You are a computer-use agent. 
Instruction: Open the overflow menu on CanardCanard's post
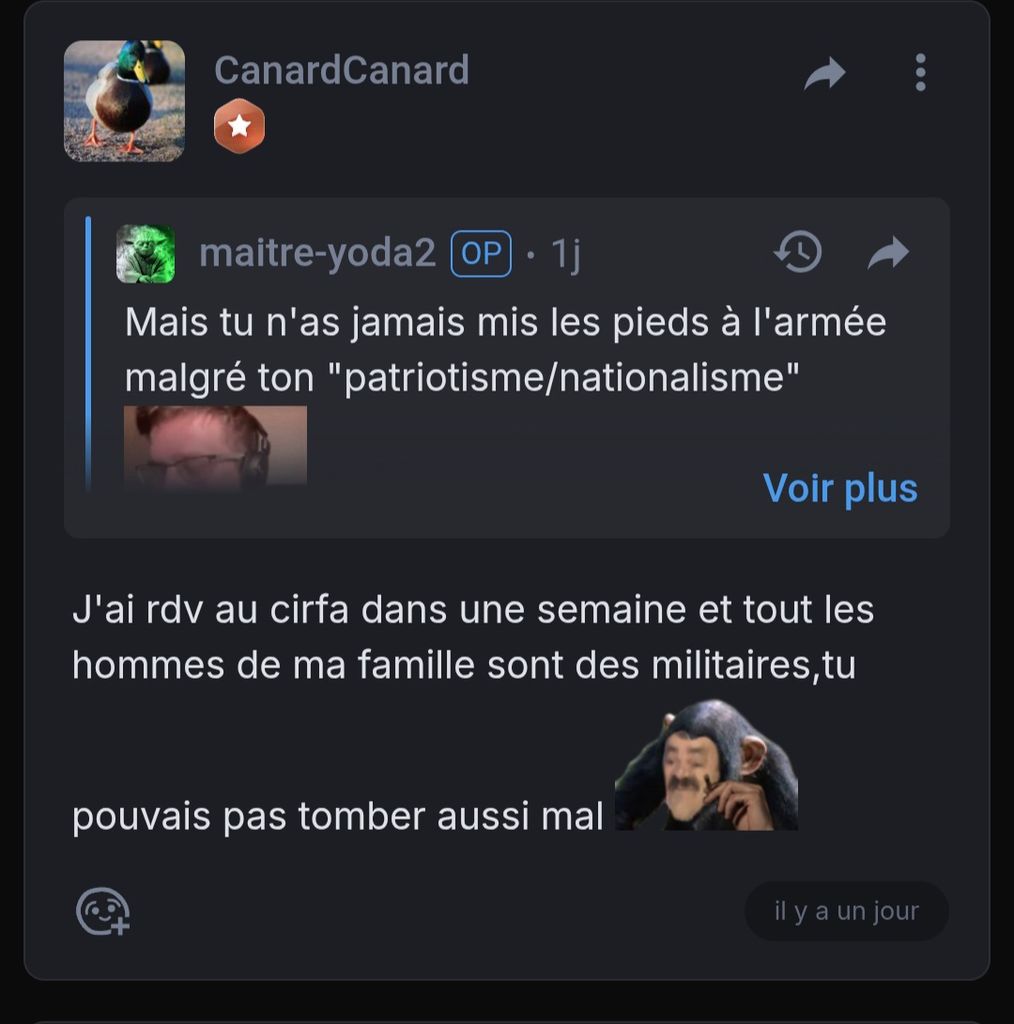[x=920, y=73]
